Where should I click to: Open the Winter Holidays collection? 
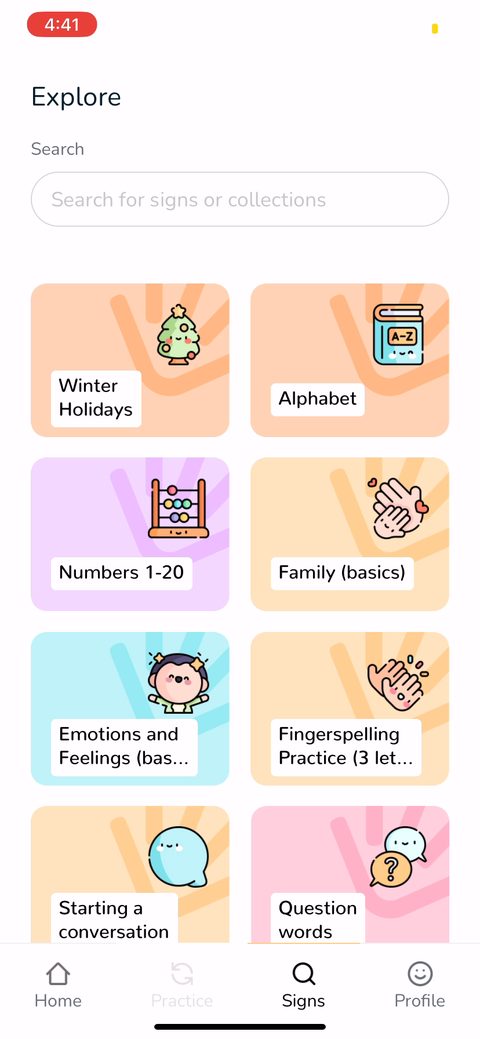pyautogui.click(x=130, y=360)
